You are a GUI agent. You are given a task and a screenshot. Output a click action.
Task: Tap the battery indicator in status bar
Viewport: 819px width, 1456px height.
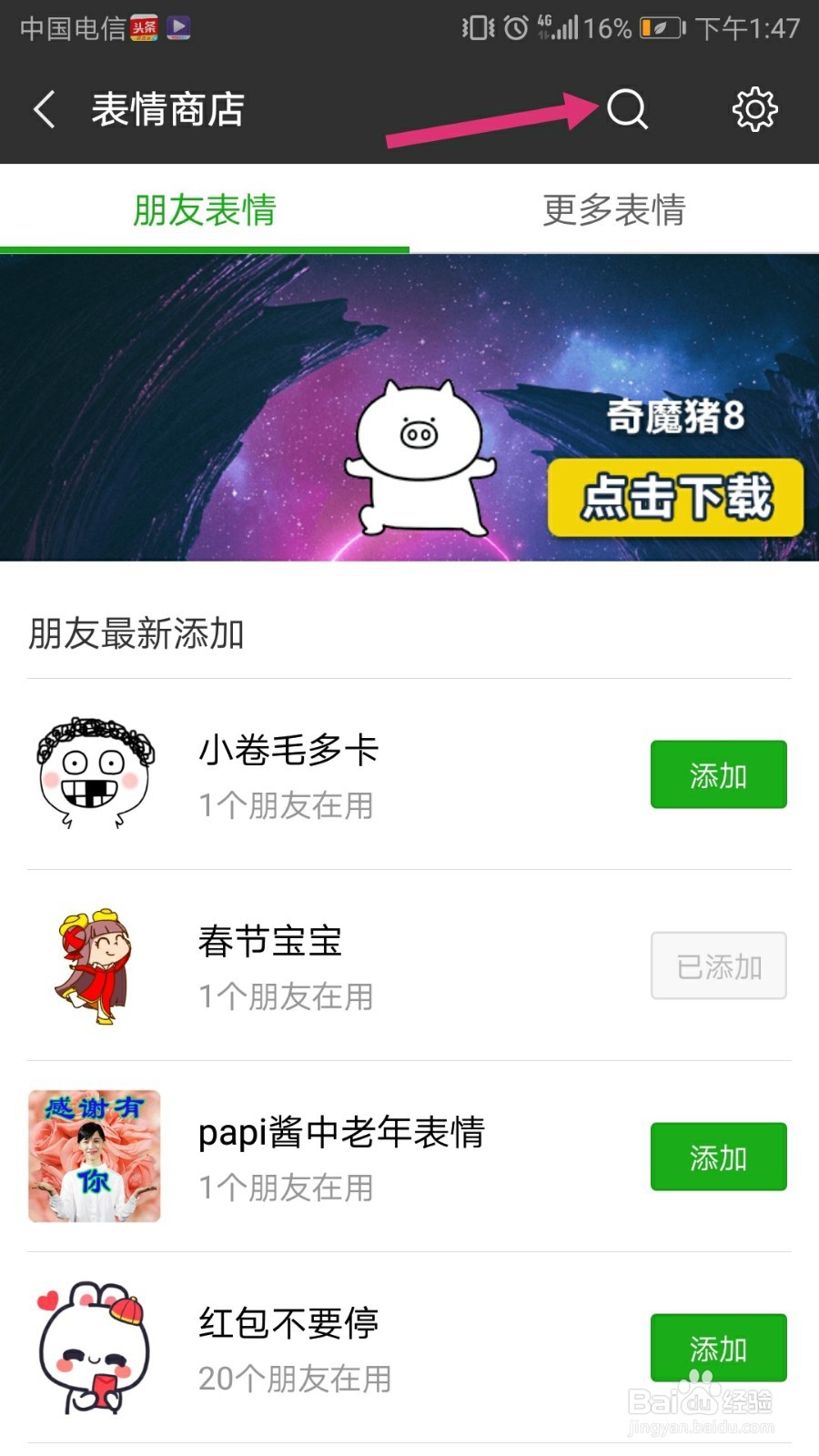(657, 27)
